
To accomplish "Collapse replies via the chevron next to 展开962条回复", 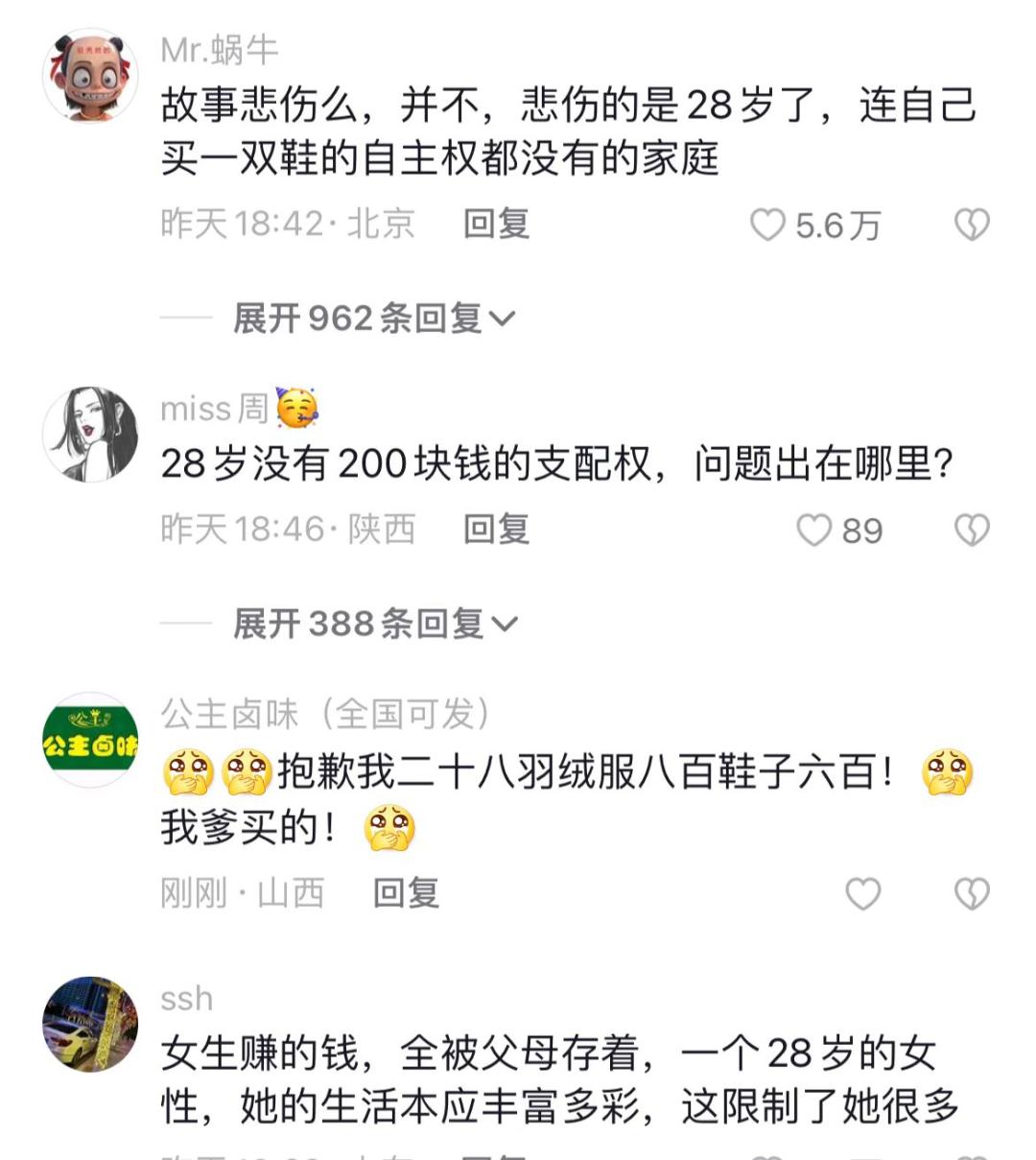I will pyautogui.click(x=507, y=321).
